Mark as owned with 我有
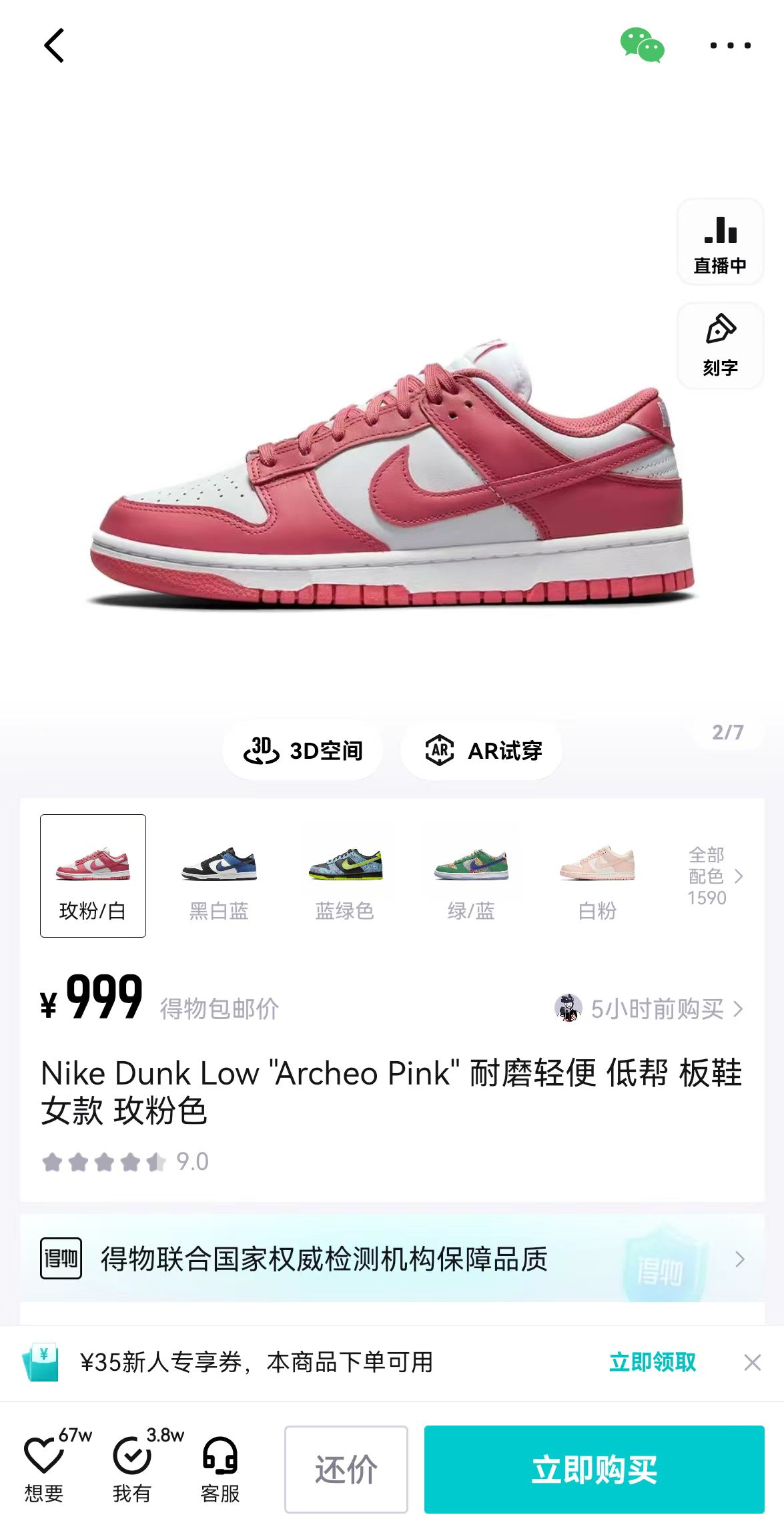The height and width of the screenshot is (1537, 784). tap(133, 1468)
